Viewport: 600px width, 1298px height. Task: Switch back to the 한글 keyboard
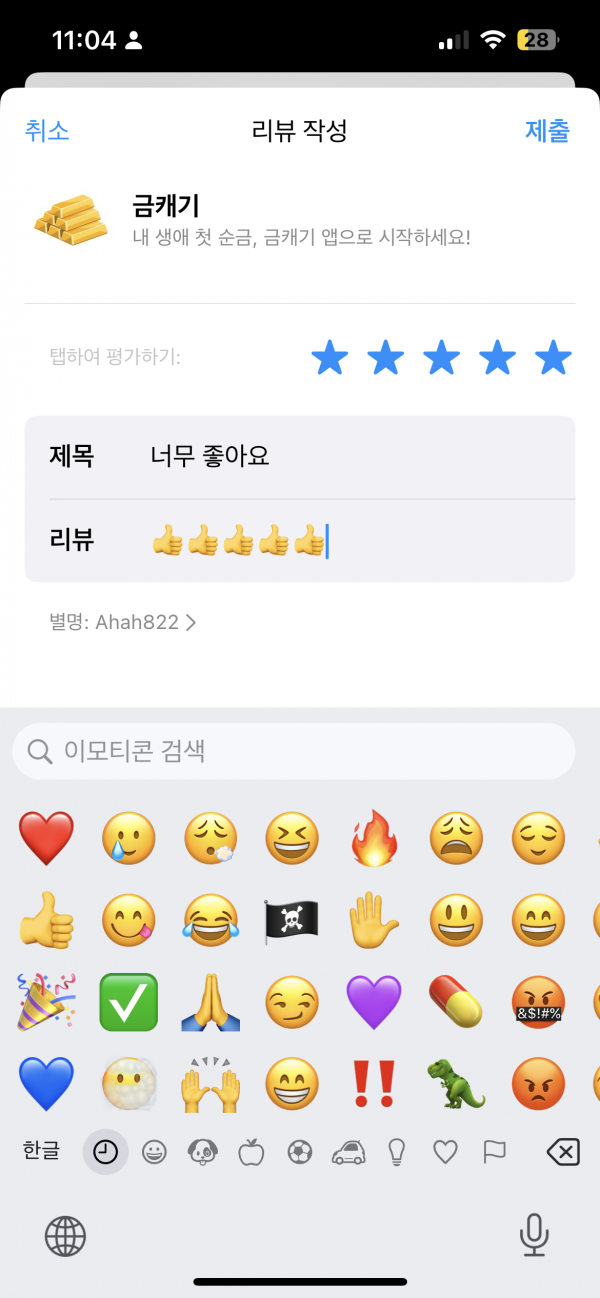coord(42,1151)
